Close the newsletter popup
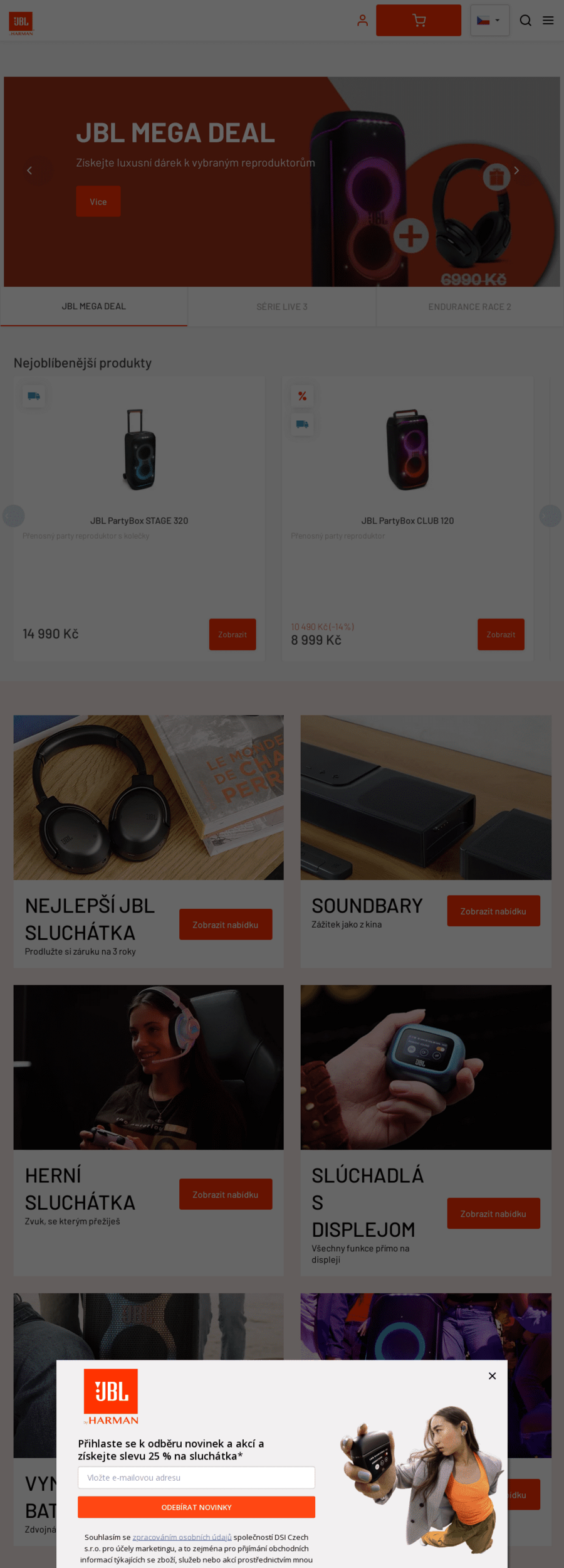Screen dimensions: 564x1568 click(x=492, y=1375)
